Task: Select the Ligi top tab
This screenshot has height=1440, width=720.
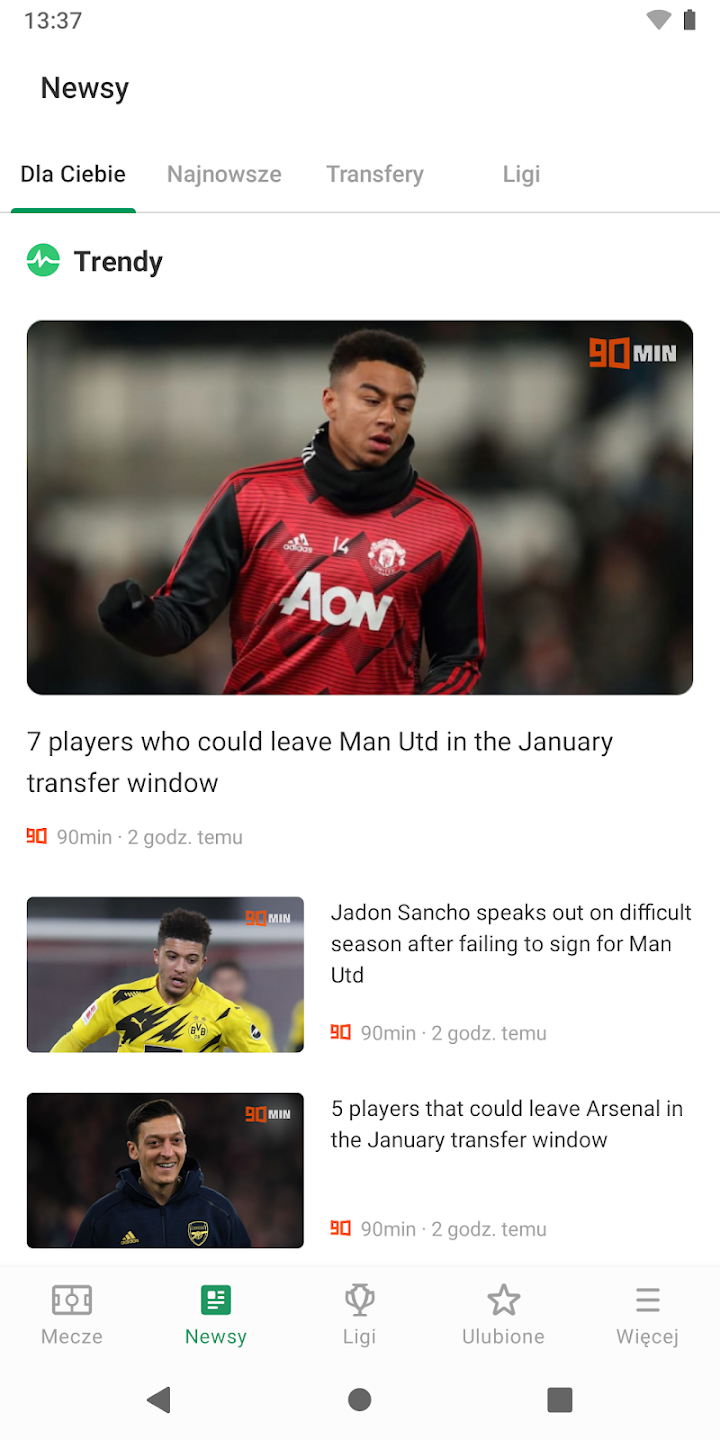Action: [521, 174]
